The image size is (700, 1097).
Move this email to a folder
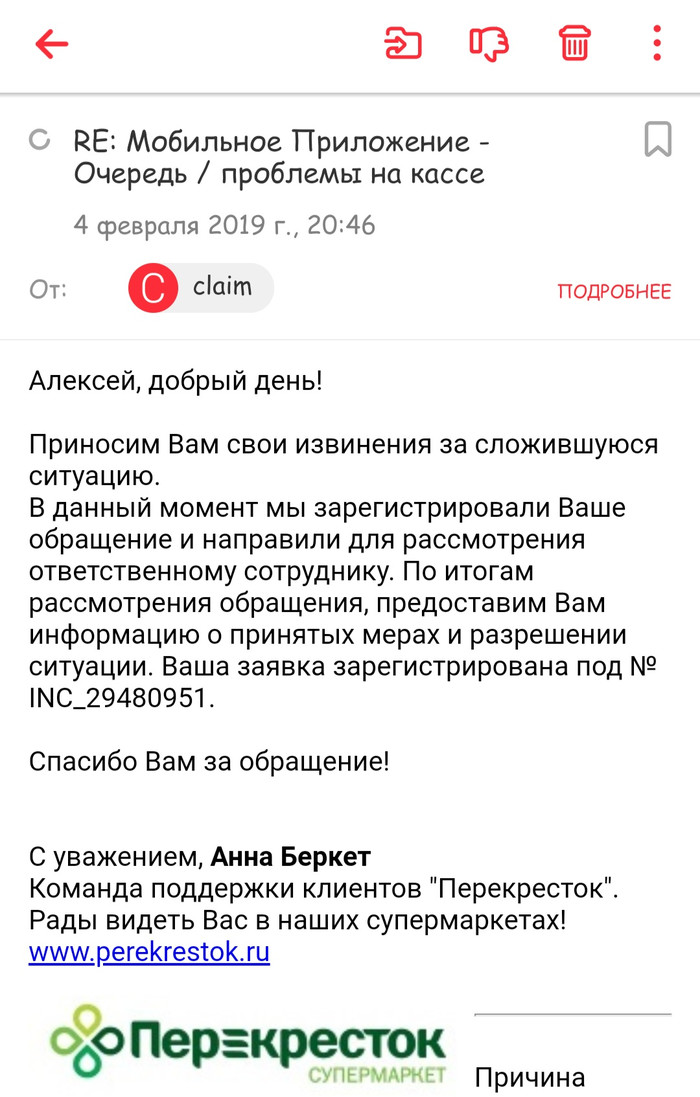(x=402, y=44)
